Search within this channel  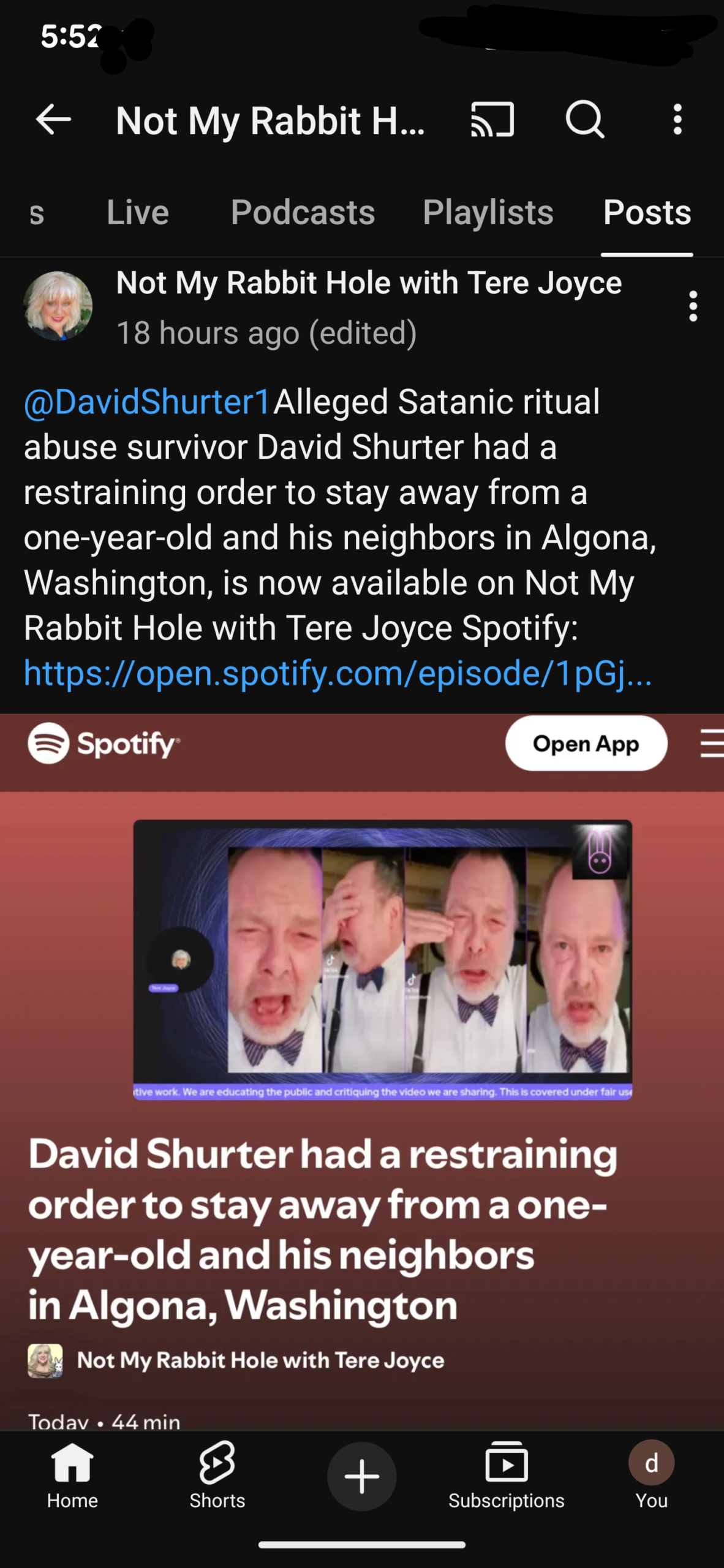pyautogui.click(x=585, y=119)
